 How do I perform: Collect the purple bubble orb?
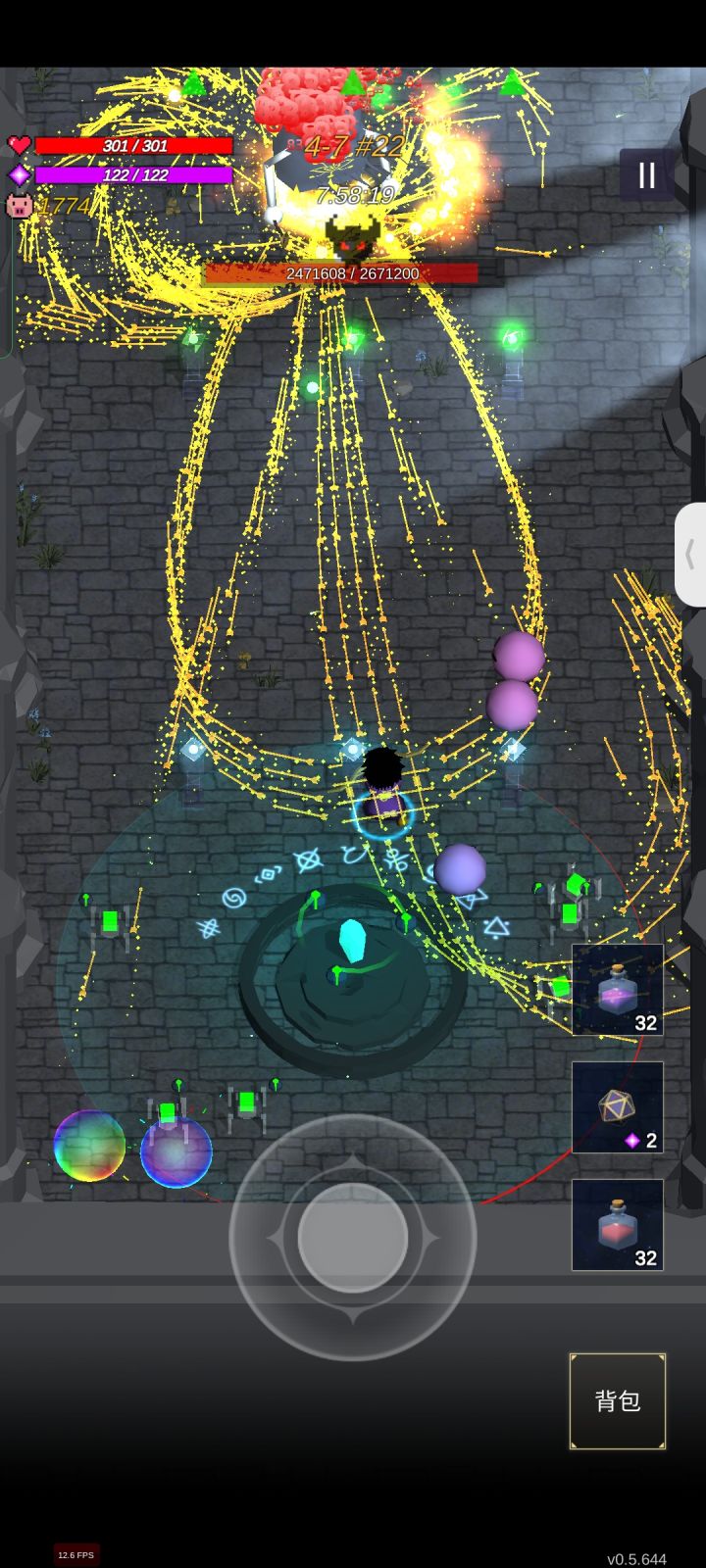click(x=176, y=1158)
